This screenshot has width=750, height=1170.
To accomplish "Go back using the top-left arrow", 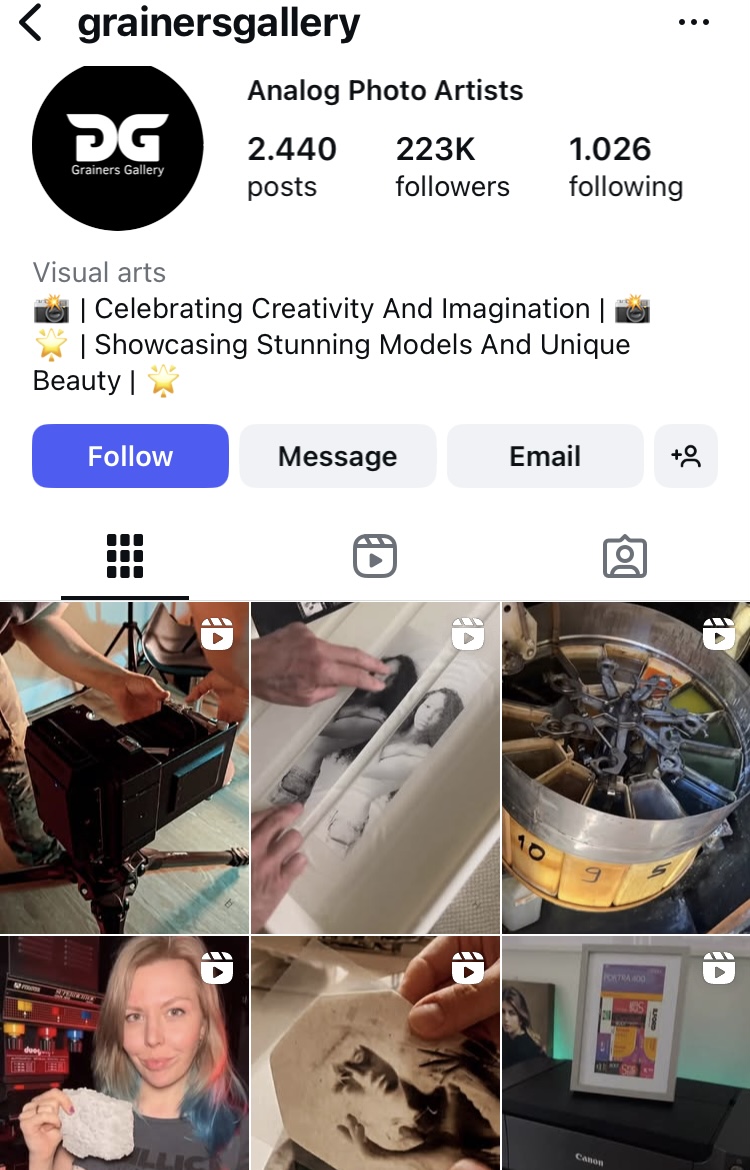I will coord(32,23).
